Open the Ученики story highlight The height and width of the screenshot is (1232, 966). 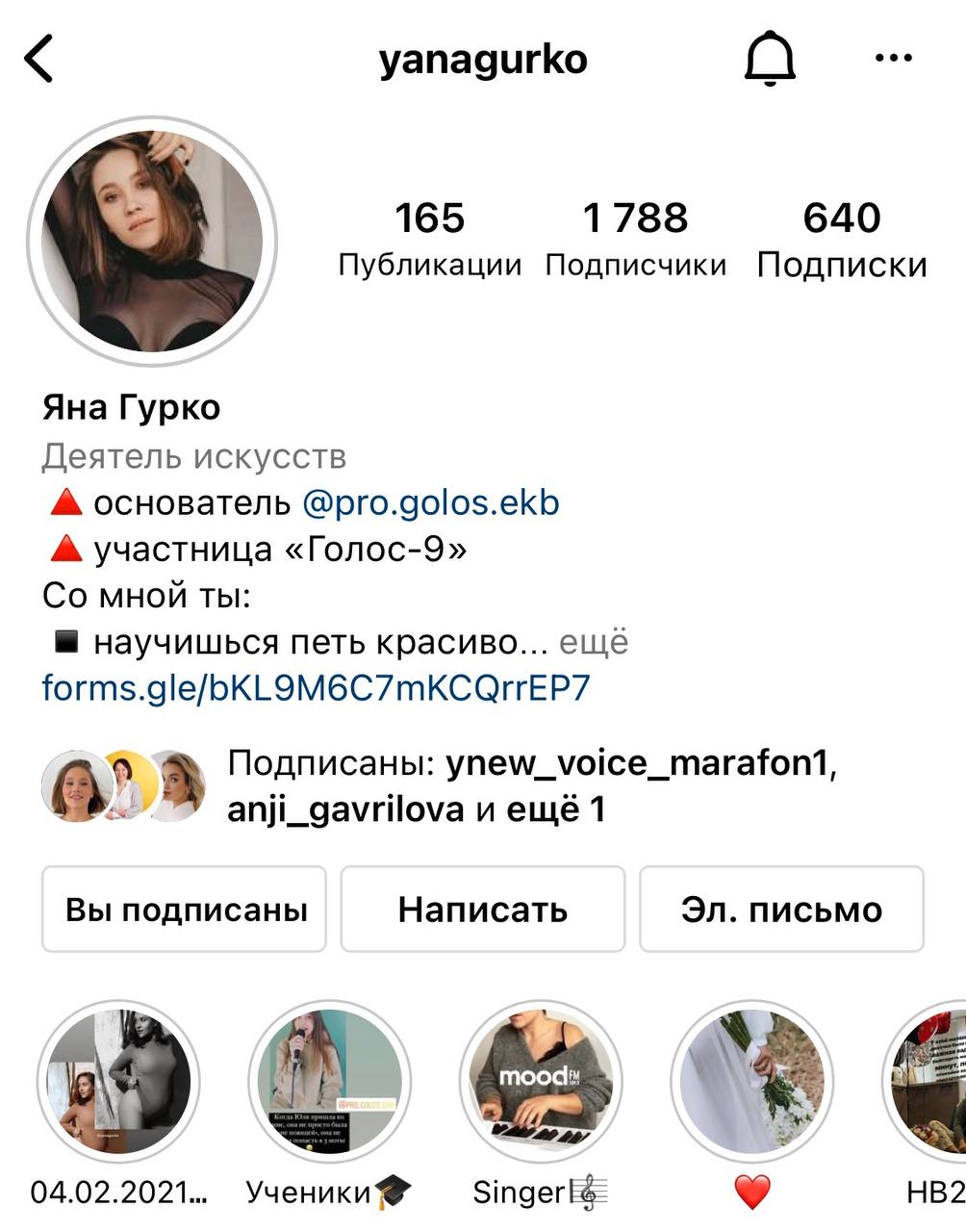point(329,1081)
